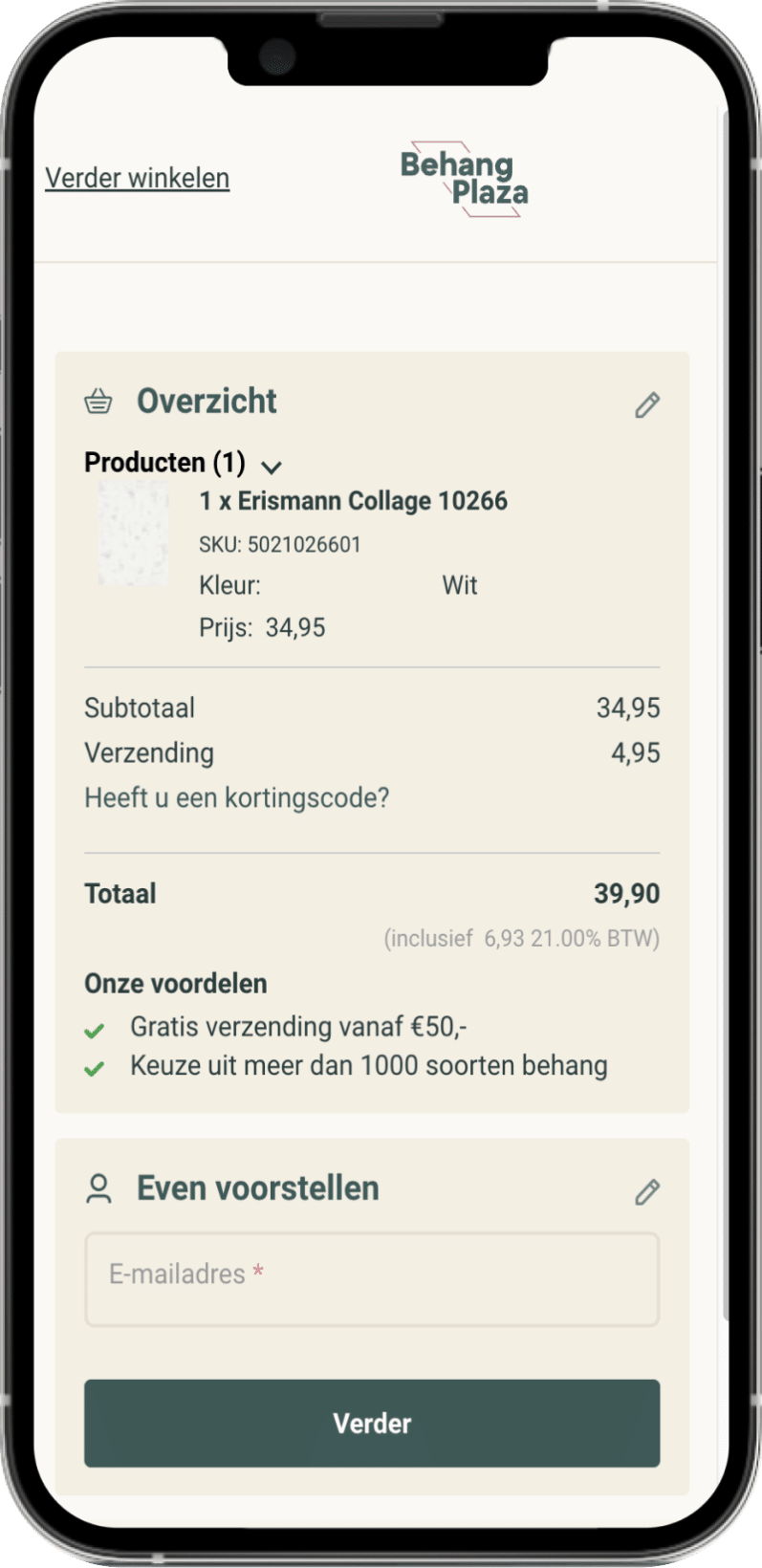Click the Wit color value for Kleur

460,585
